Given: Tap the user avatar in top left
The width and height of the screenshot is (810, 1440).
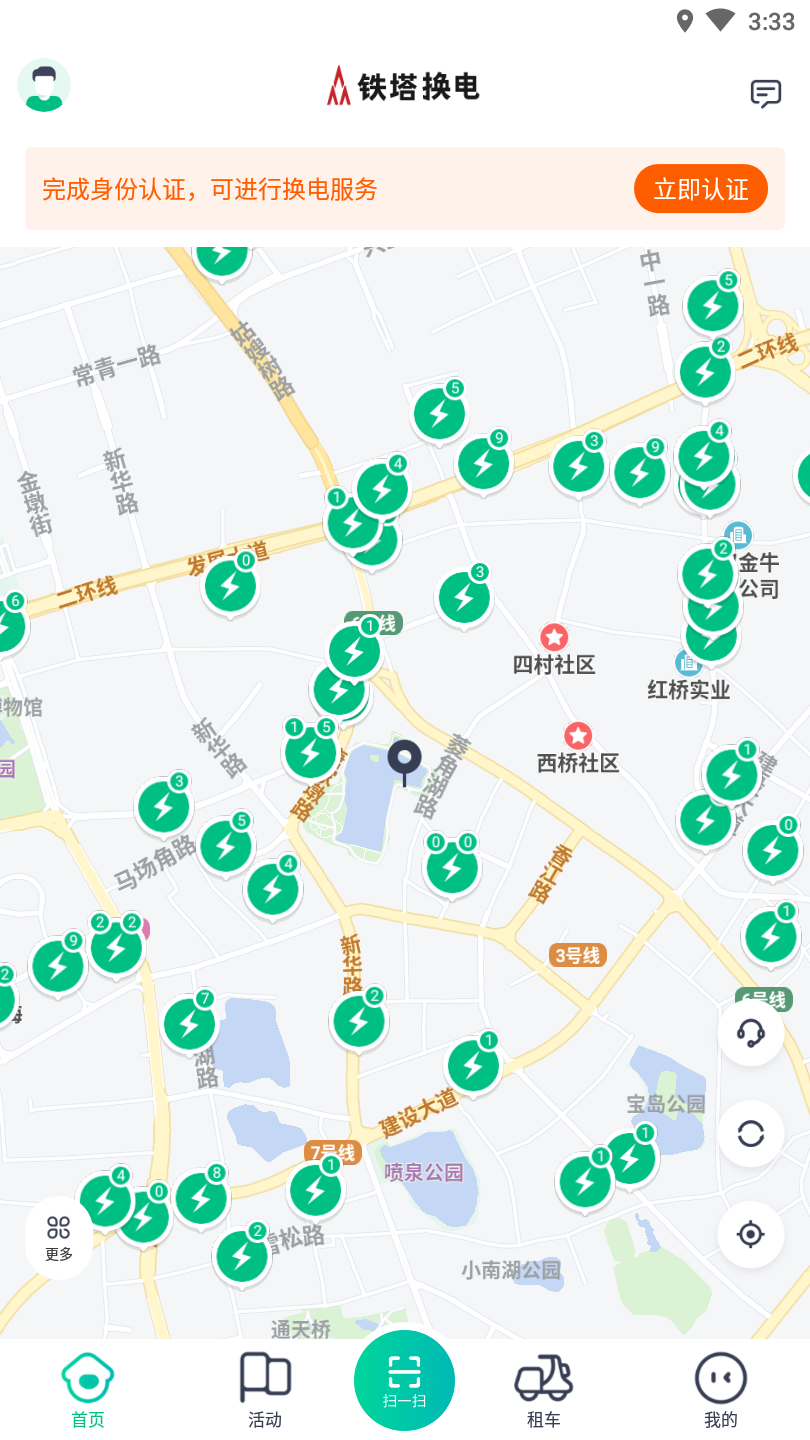Looking at the screenshot, I should pyautogui.click(x=44, y=86).
